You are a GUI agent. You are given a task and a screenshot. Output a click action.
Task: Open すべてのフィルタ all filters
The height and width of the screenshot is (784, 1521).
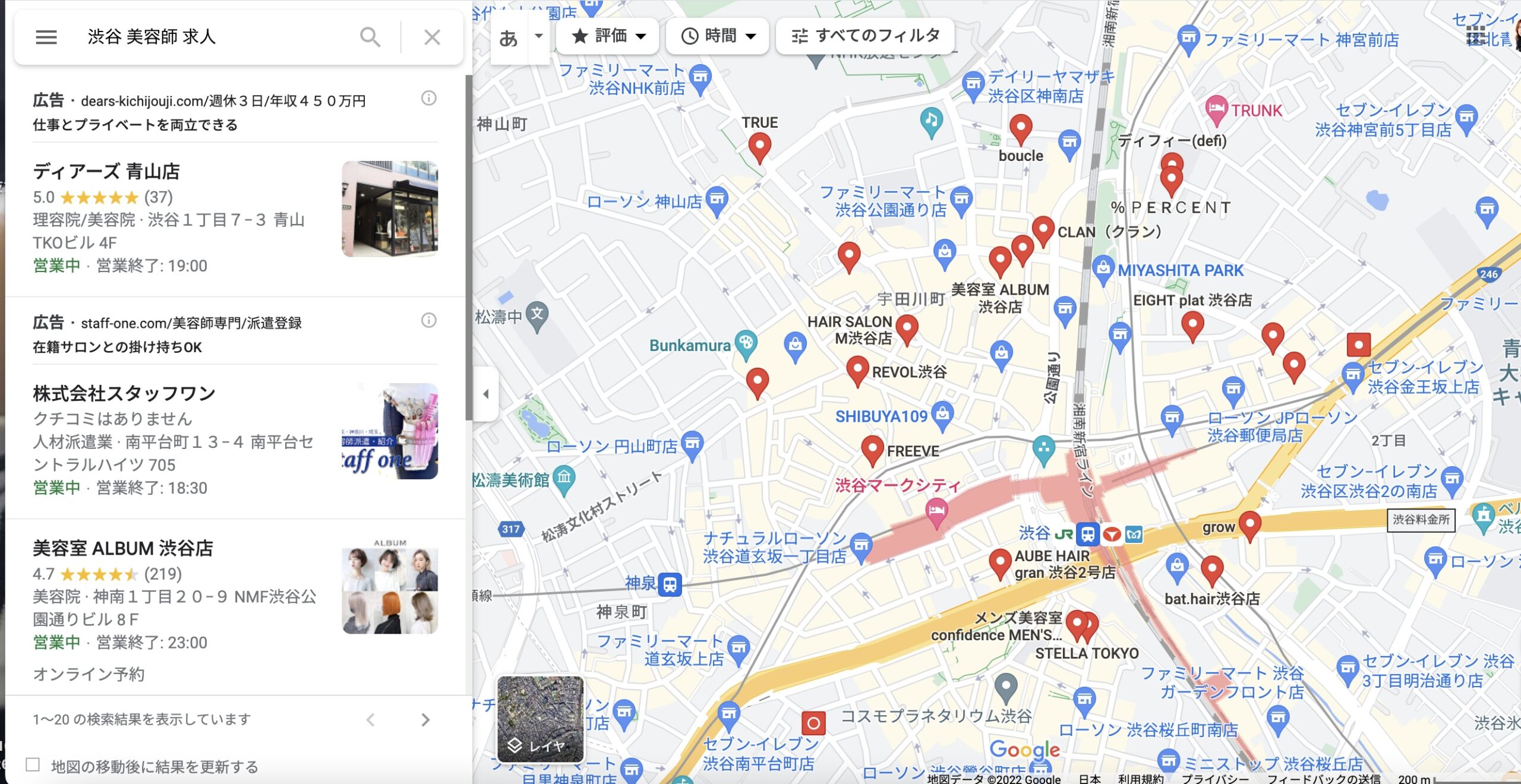(x=865, y=36)
